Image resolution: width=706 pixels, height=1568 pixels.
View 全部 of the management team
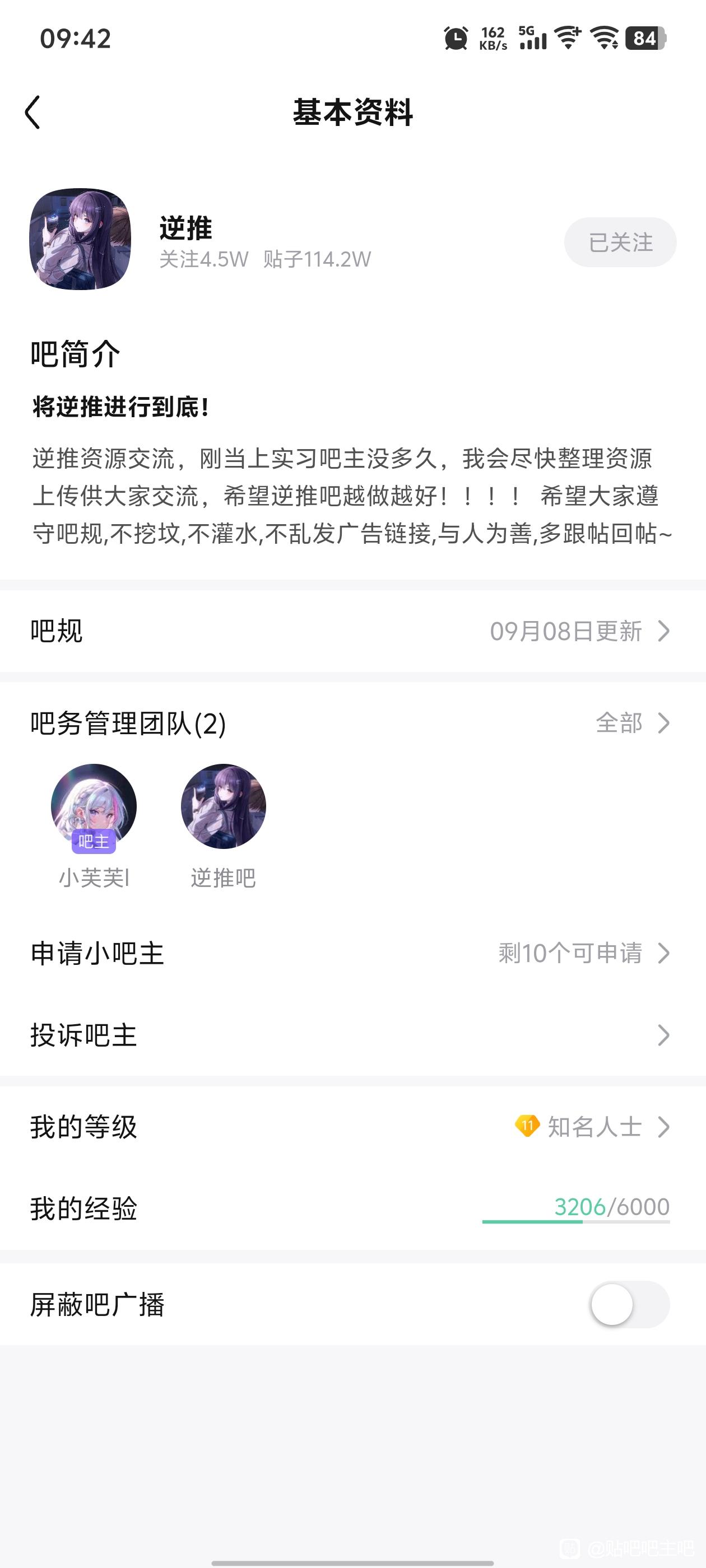point(631,723)
